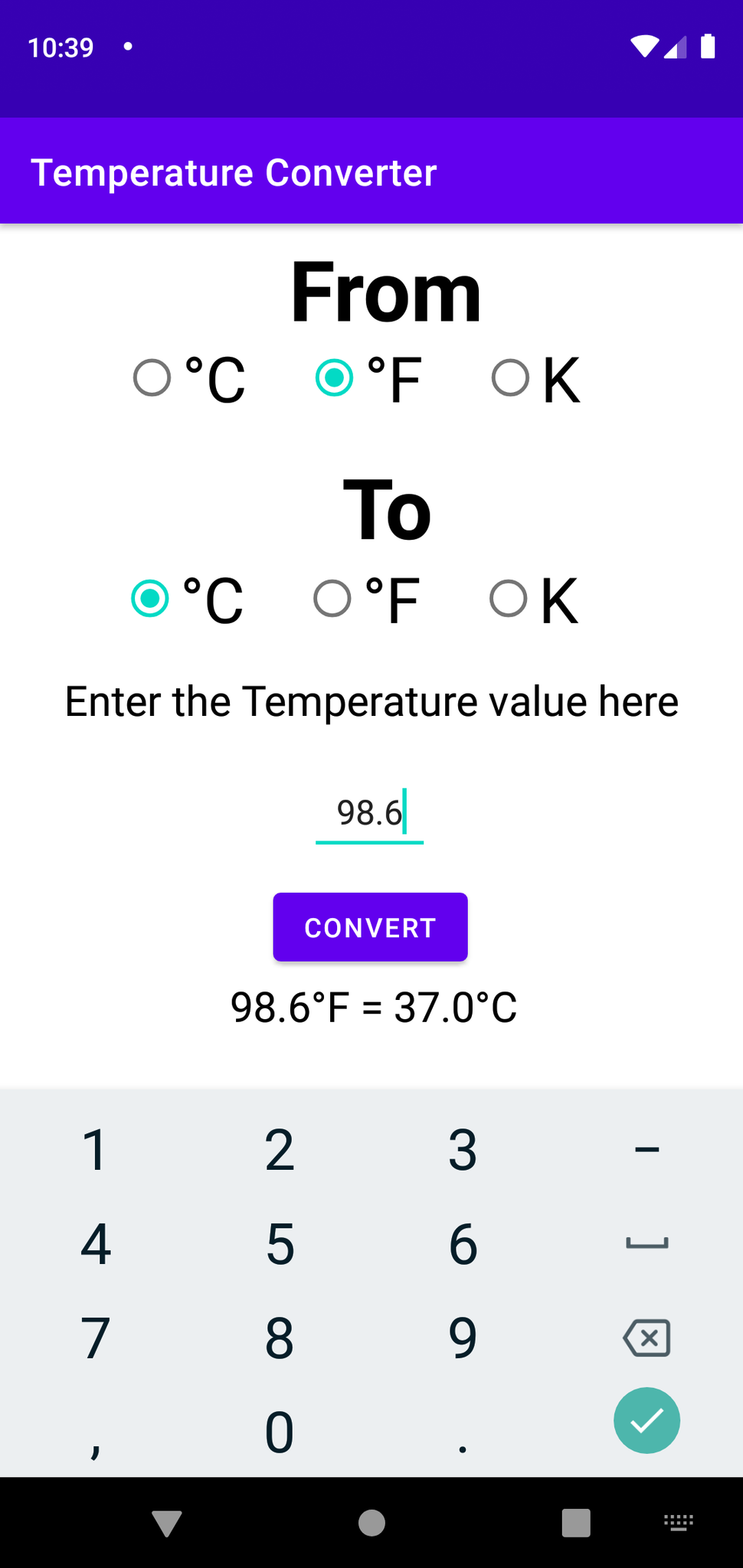743x1568 pixels.
Task: Confirm input with the green checkmark key
Action: tap(647, 1421)
